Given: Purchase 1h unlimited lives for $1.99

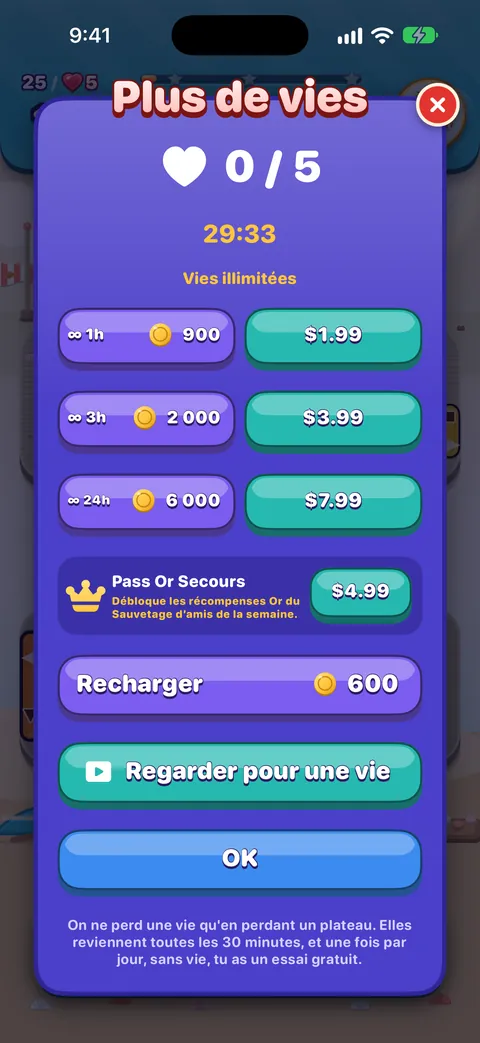Looking at the screenshot, I should click(x=333, y=337).
